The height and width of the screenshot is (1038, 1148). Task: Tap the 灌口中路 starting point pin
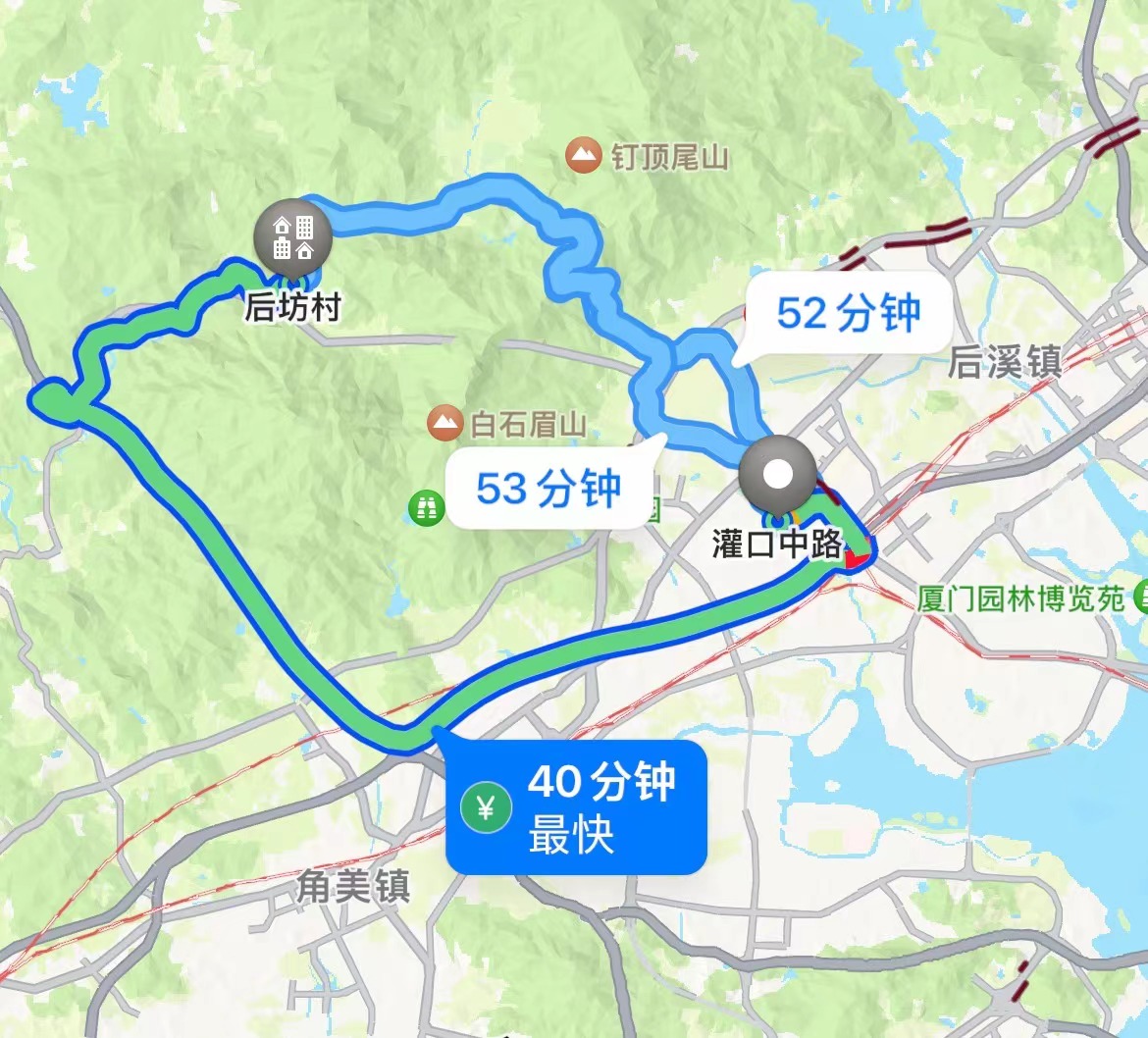(778, 476)
